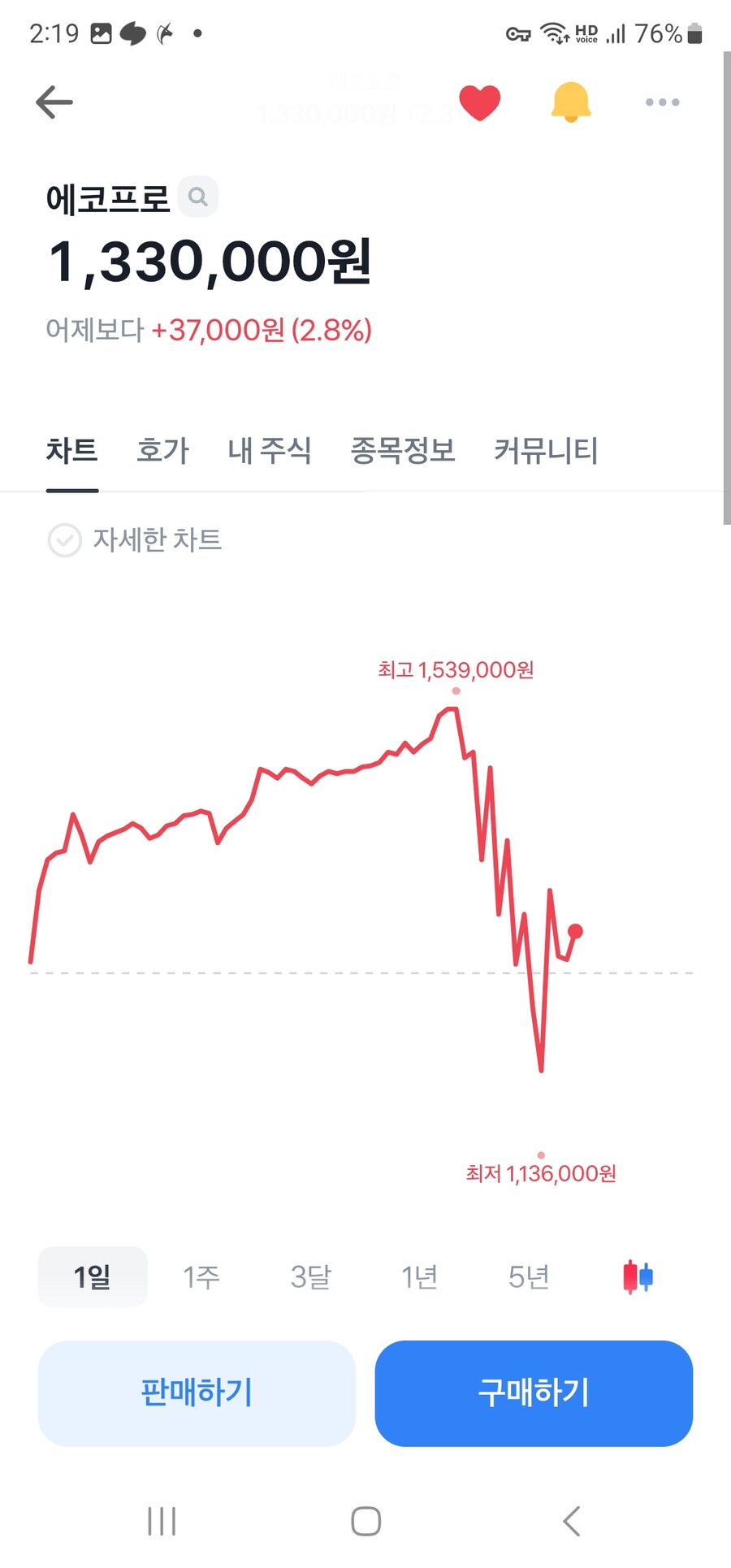The height and width of the screenshot is (1568, 731).
Task: Select the 5년 time range
Action: pos(527,1276)
